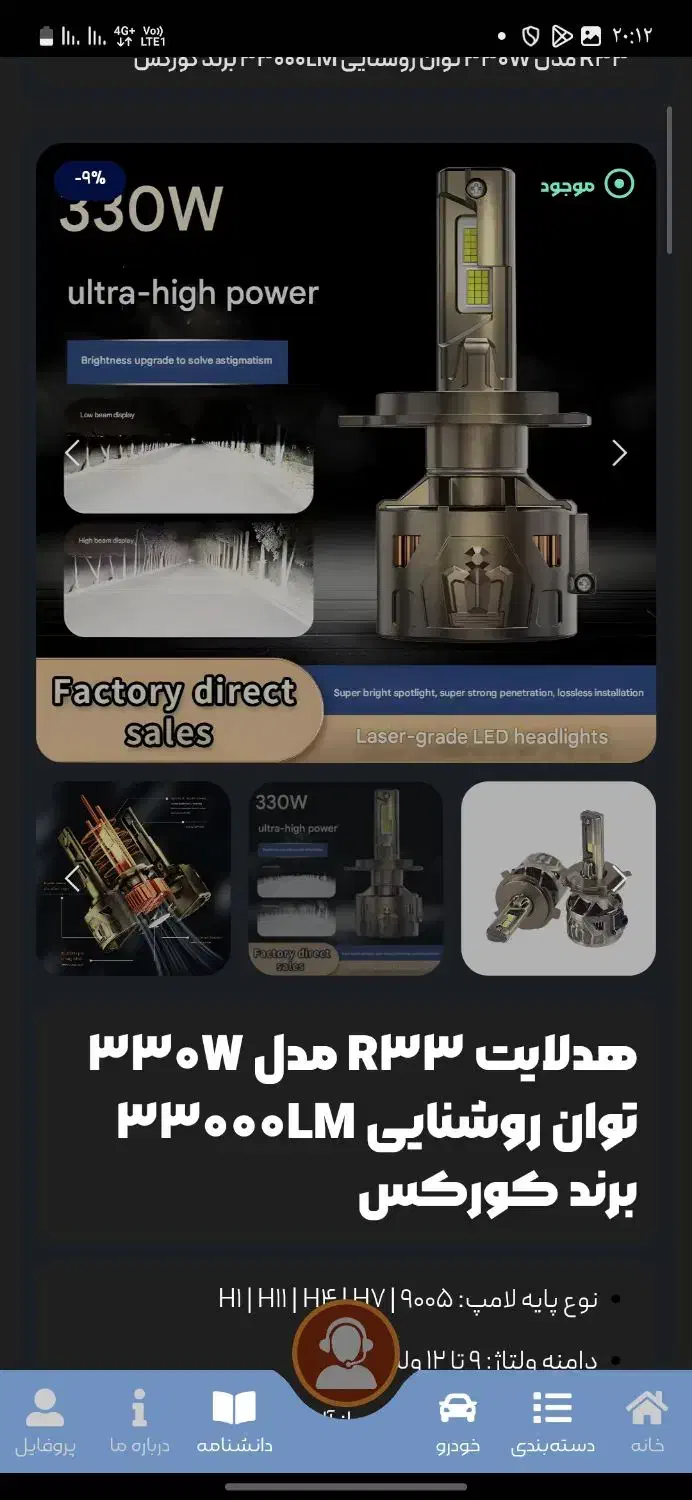Go to the previous product image
The image size is (692, 1500).
(72, 453)
